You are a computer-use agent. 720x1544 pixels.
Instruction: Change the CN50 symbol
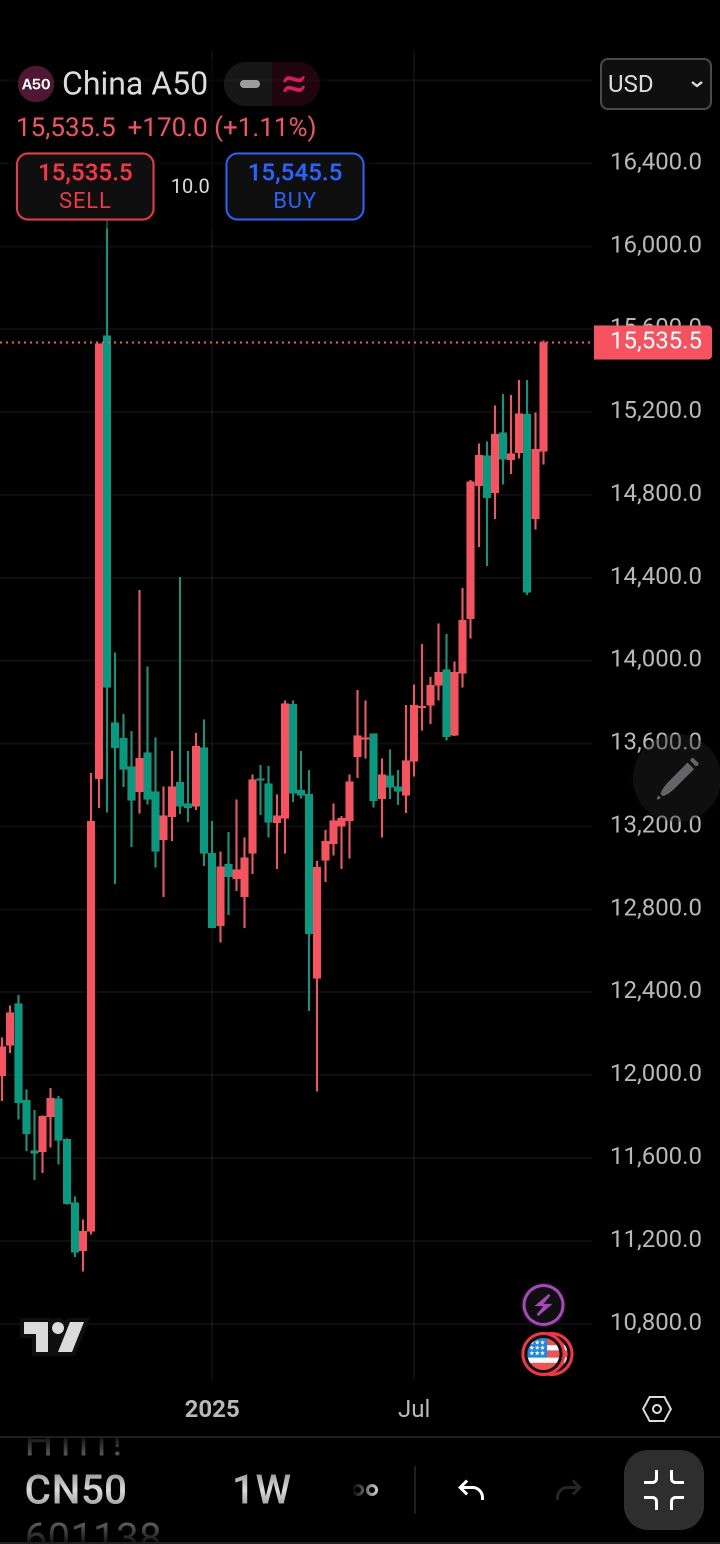[x=76, y=1490]
